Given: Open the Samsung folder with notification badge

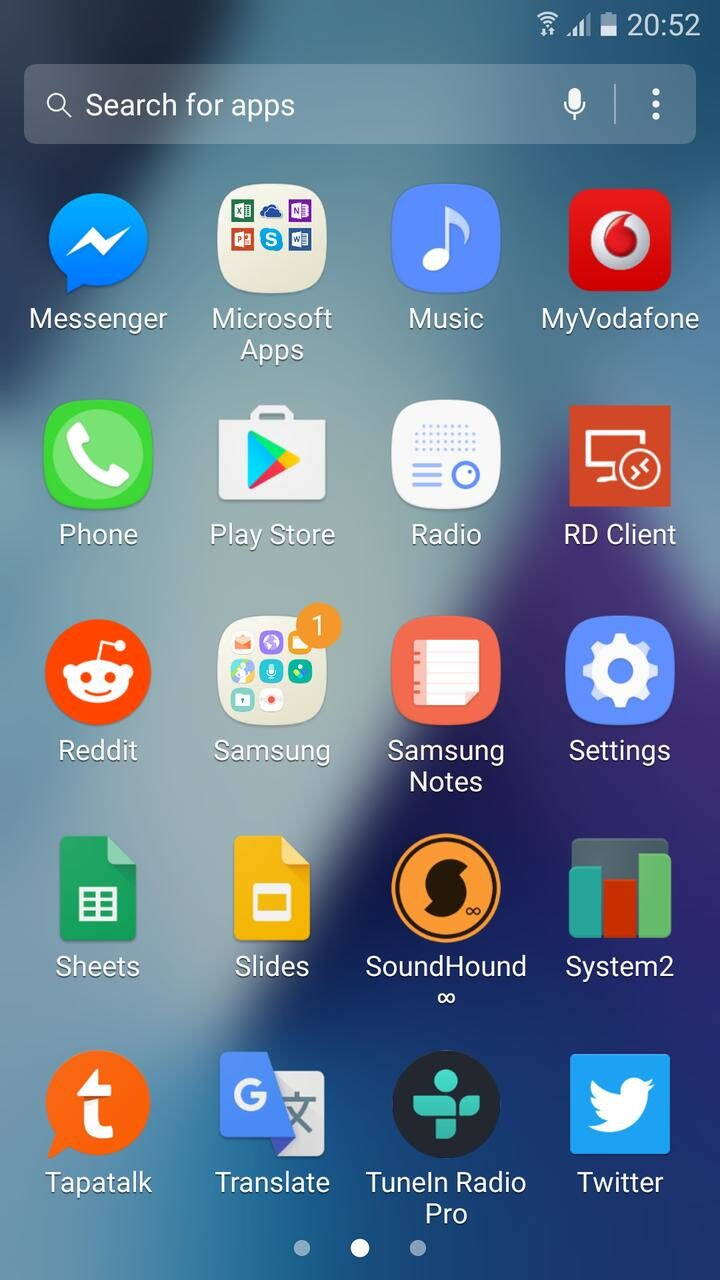Looking at the screenshot, I should 272,672.
